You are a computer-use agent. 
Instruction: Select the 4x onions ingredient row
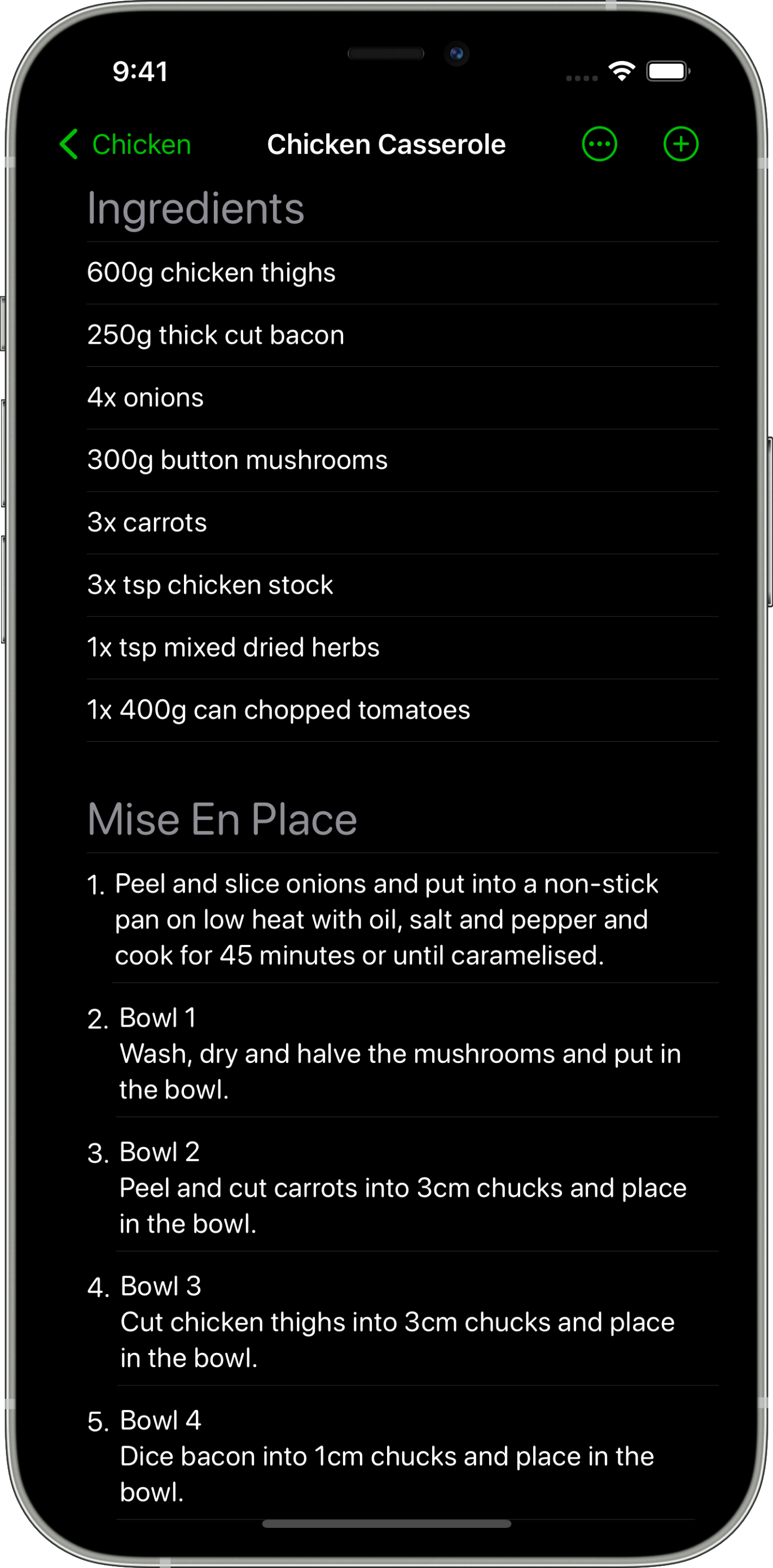[402, 398]
